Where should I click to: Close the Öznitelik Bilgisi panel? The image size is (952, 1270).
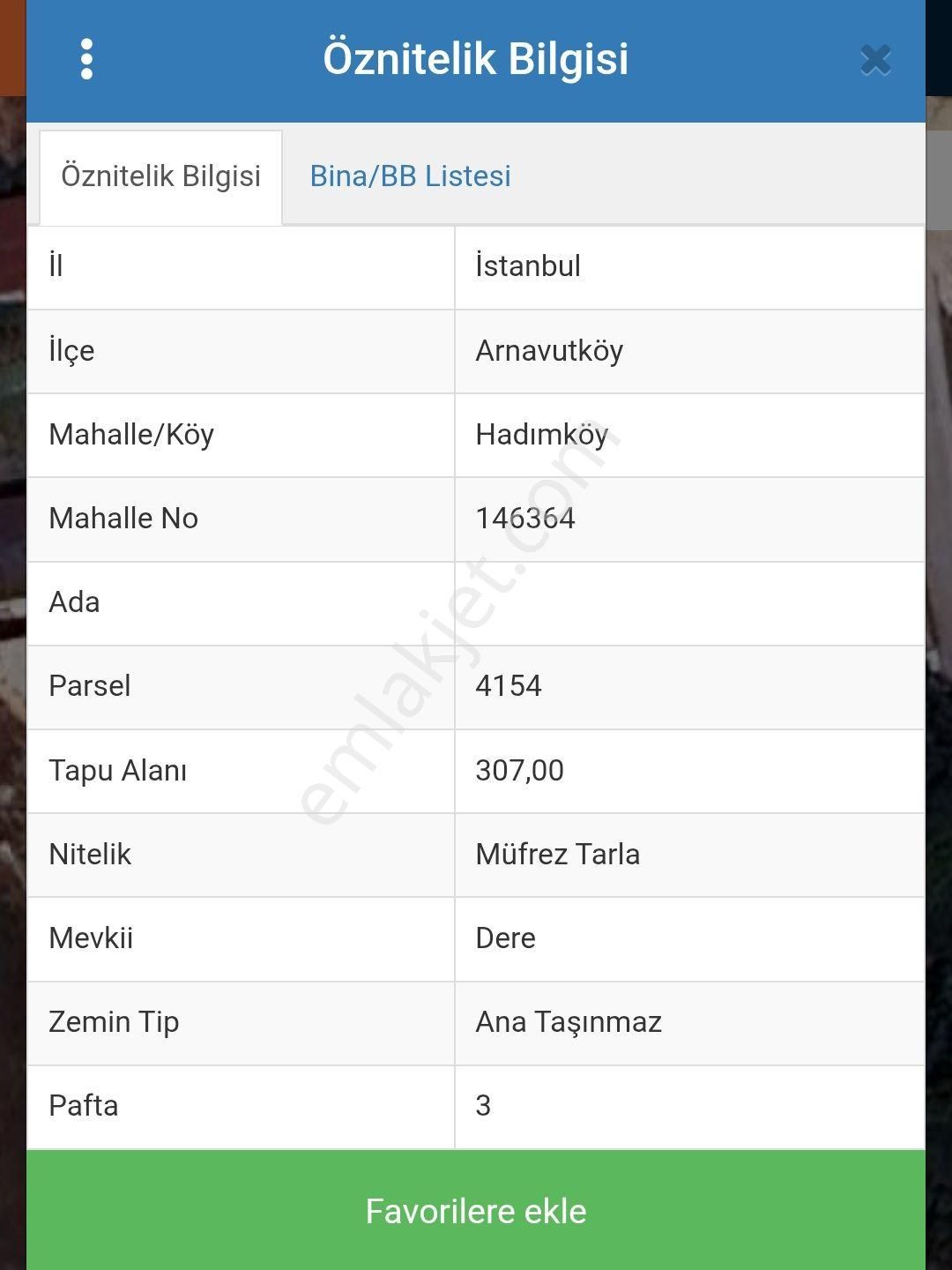(875, 60)
